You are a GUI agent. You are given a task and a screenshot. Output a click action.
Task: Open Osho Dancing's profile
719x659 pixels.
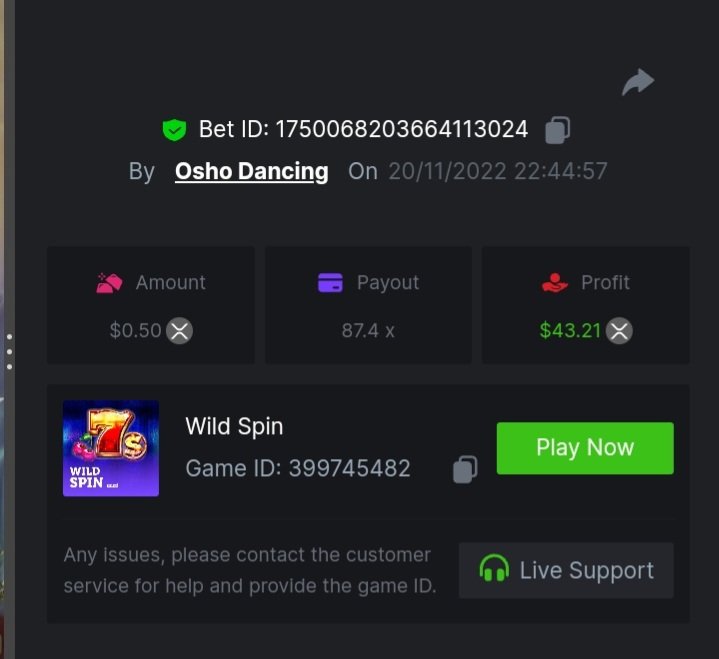click(x=251, y=171)
